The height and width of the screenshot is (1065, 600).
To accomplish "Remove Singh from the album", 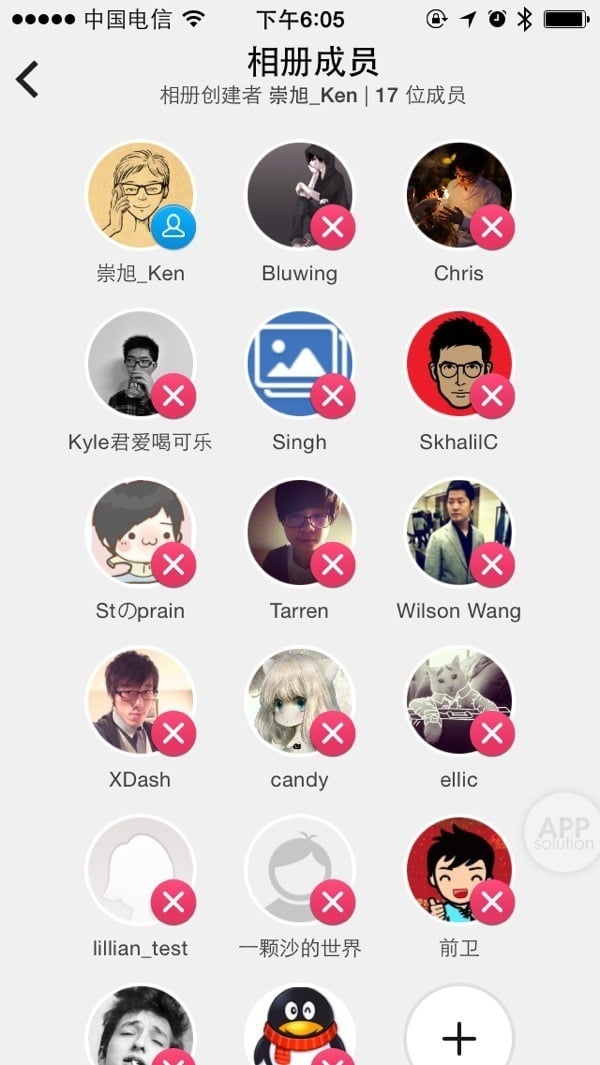I will pyautogui.click(x=333, y=397).
